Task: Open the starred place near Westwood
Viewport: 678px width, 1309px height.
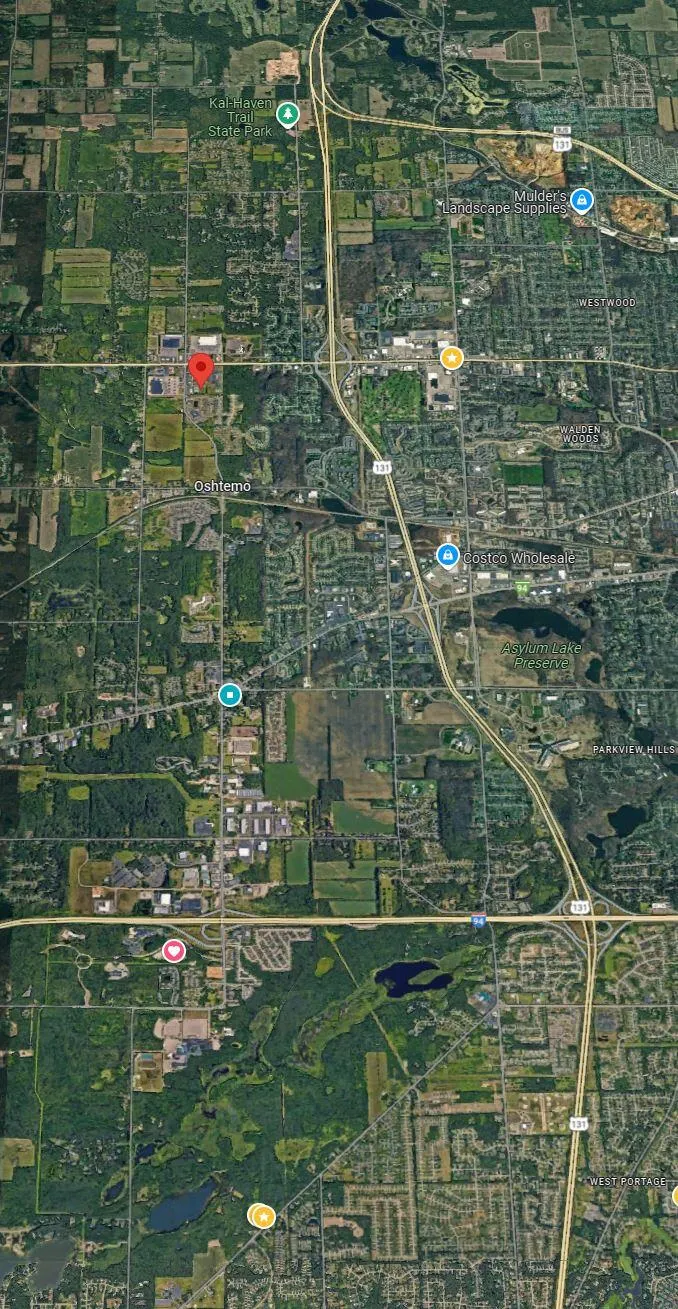Action: point(452,357)
